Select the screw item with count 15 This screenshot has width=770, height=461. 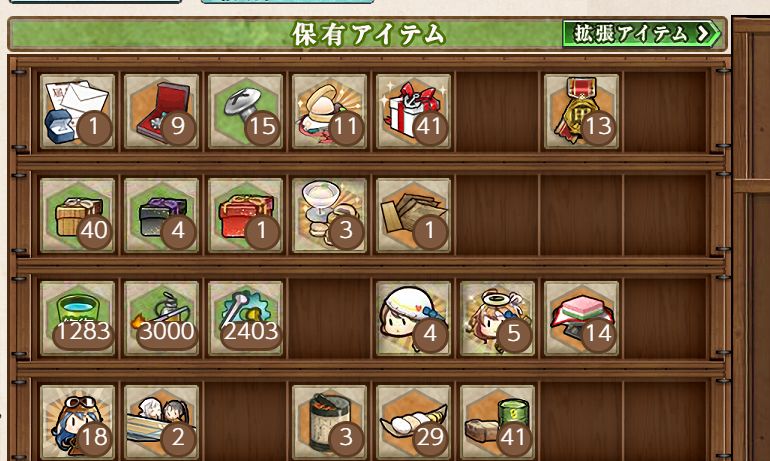[x=245, y=110]
